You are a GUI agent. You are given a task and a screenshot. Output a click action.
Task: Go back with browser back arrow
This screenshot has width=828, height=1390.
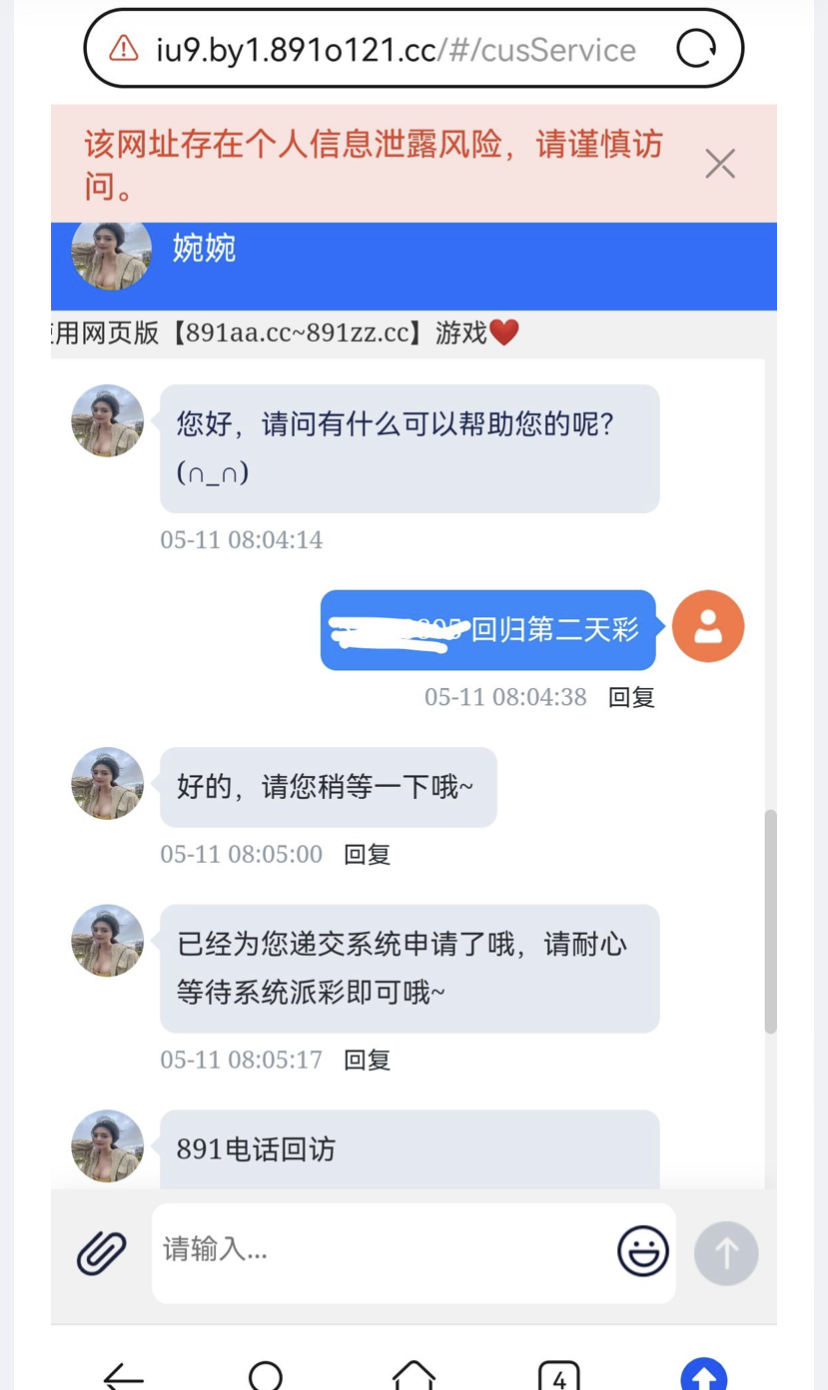(x=123, y=1377)
